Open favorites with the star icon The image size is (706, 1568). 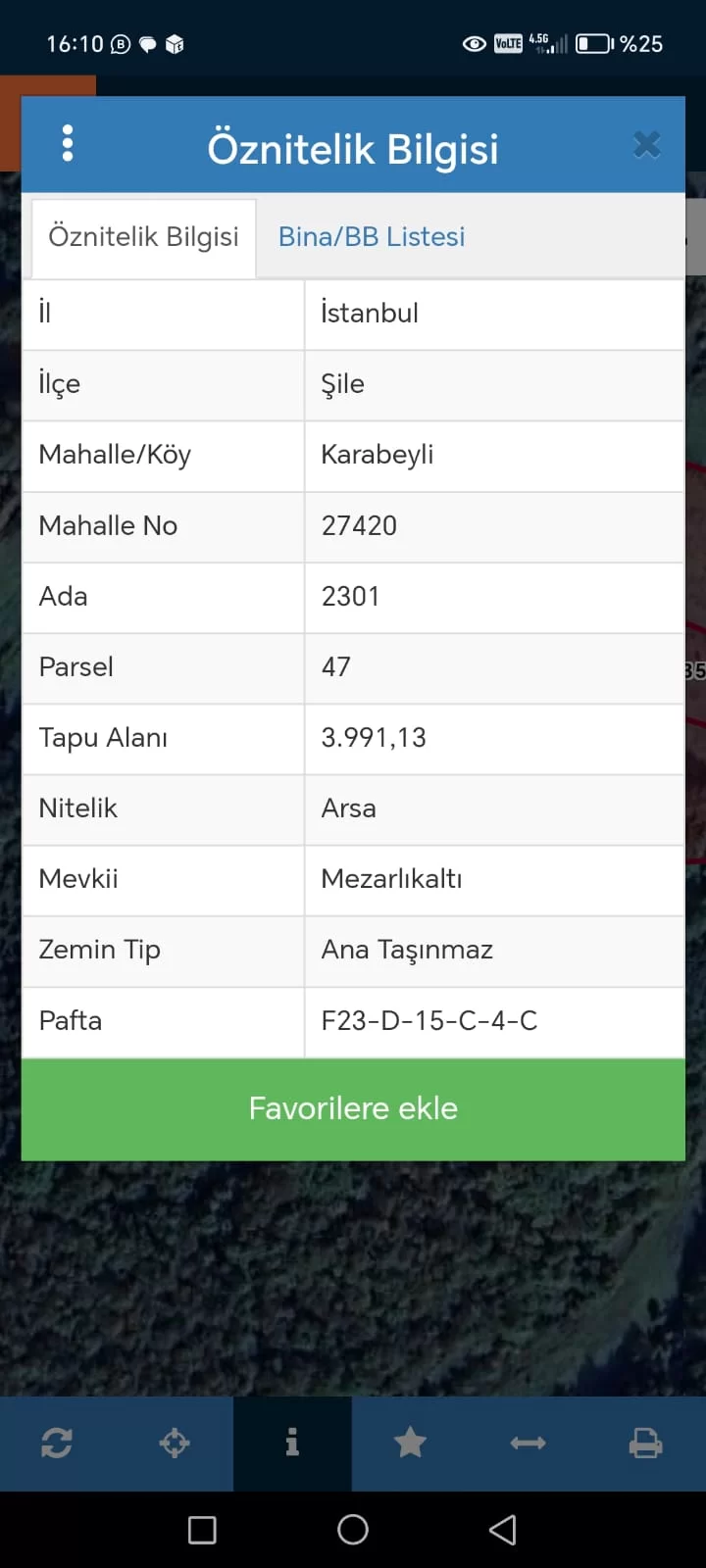[410, 1443]
